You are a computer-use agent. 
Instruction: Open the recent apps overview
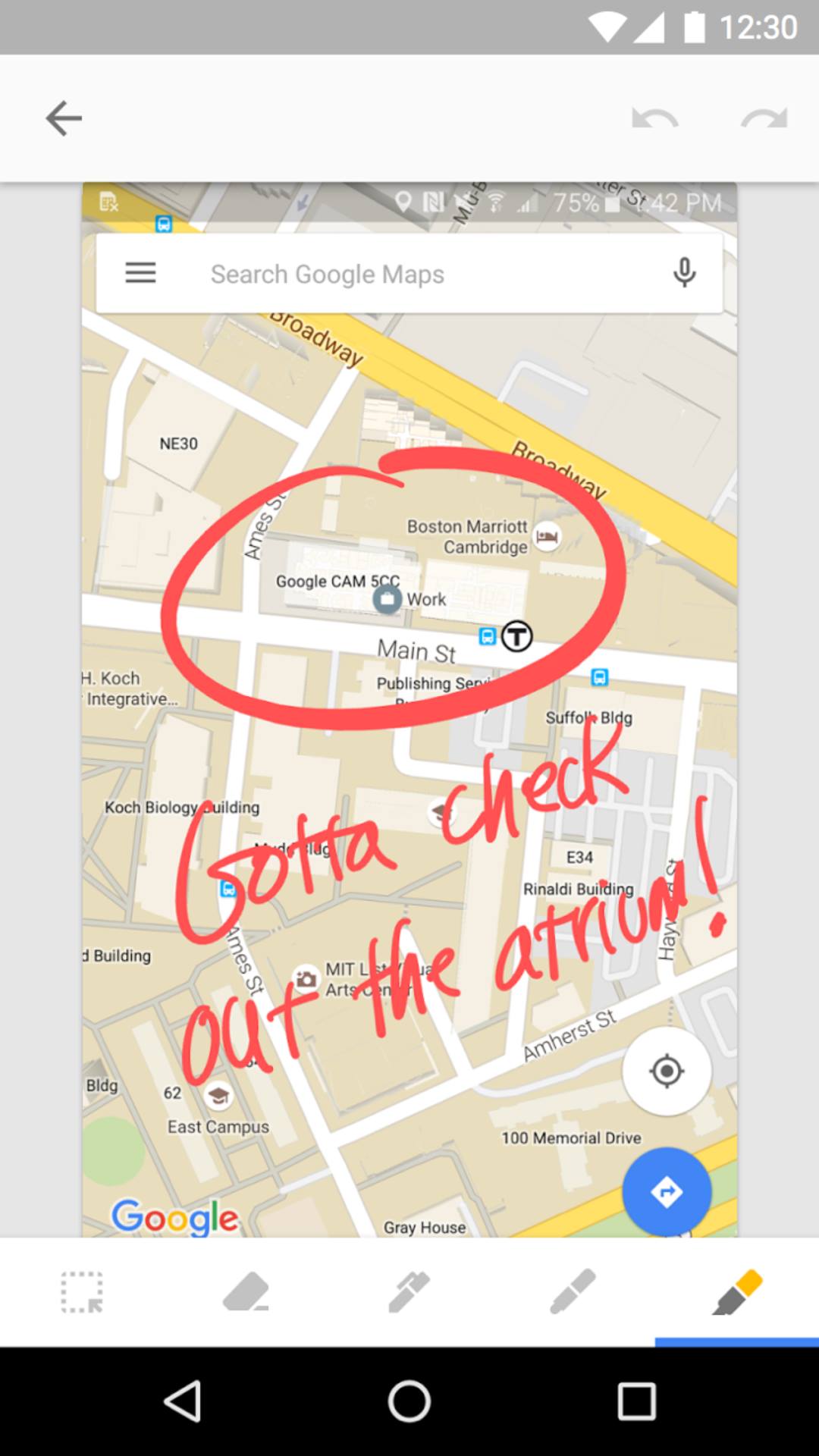(x=636, y=1401)
